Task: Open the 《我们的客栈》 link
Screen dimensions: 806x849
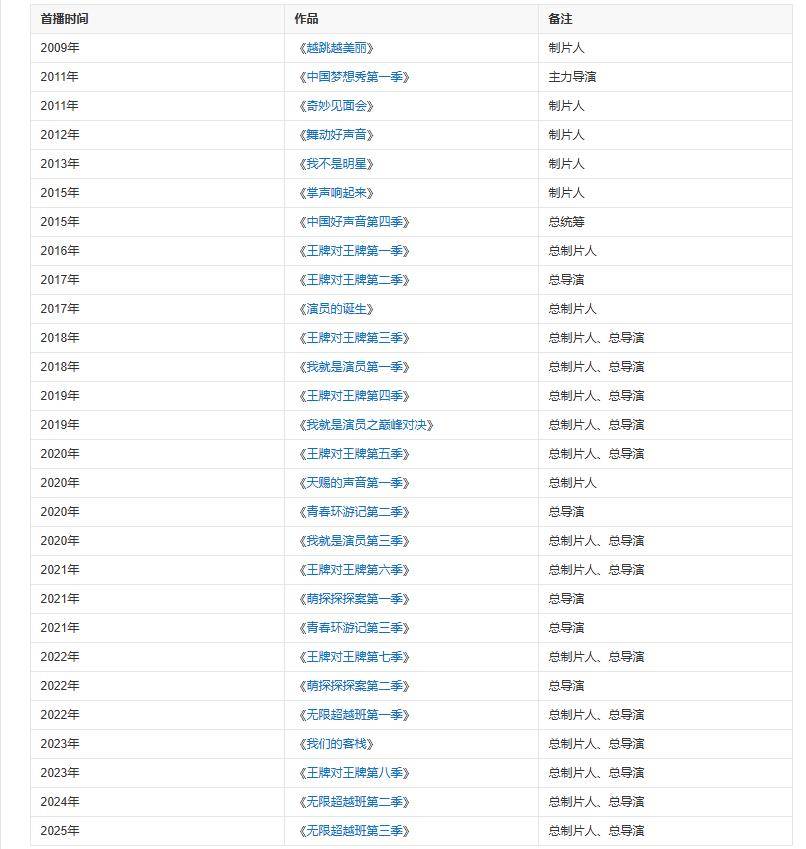Action: (x=337, y=744)
